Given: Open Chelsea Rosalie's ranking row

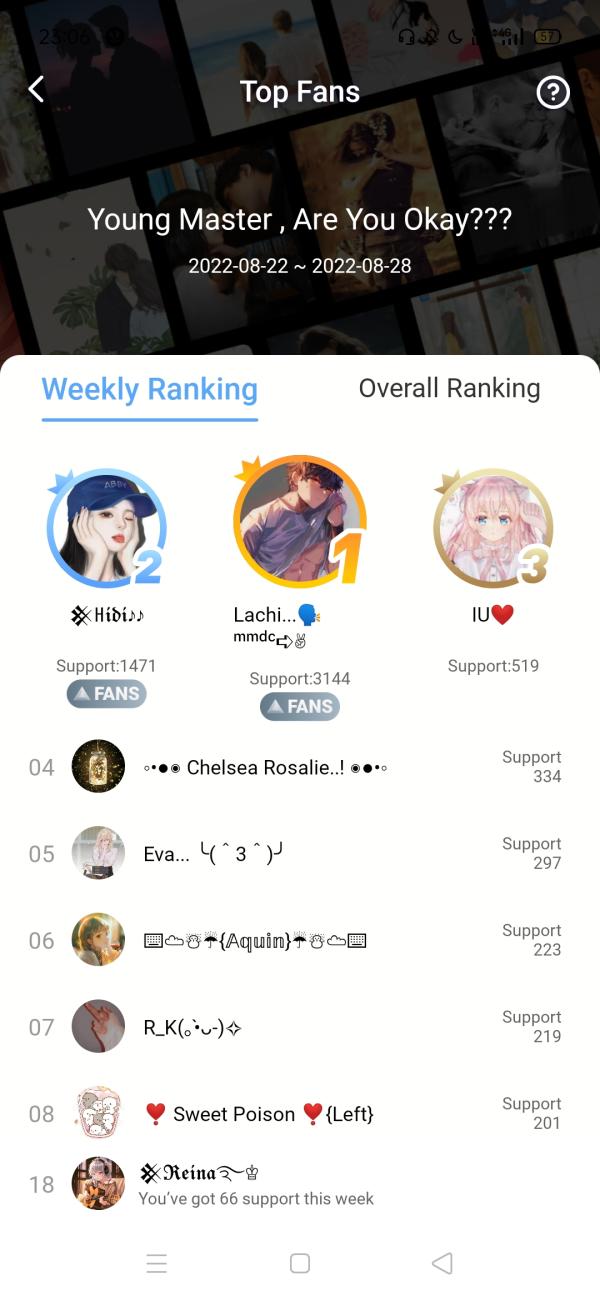Looking at the screenshot, I should pos(300,767).
